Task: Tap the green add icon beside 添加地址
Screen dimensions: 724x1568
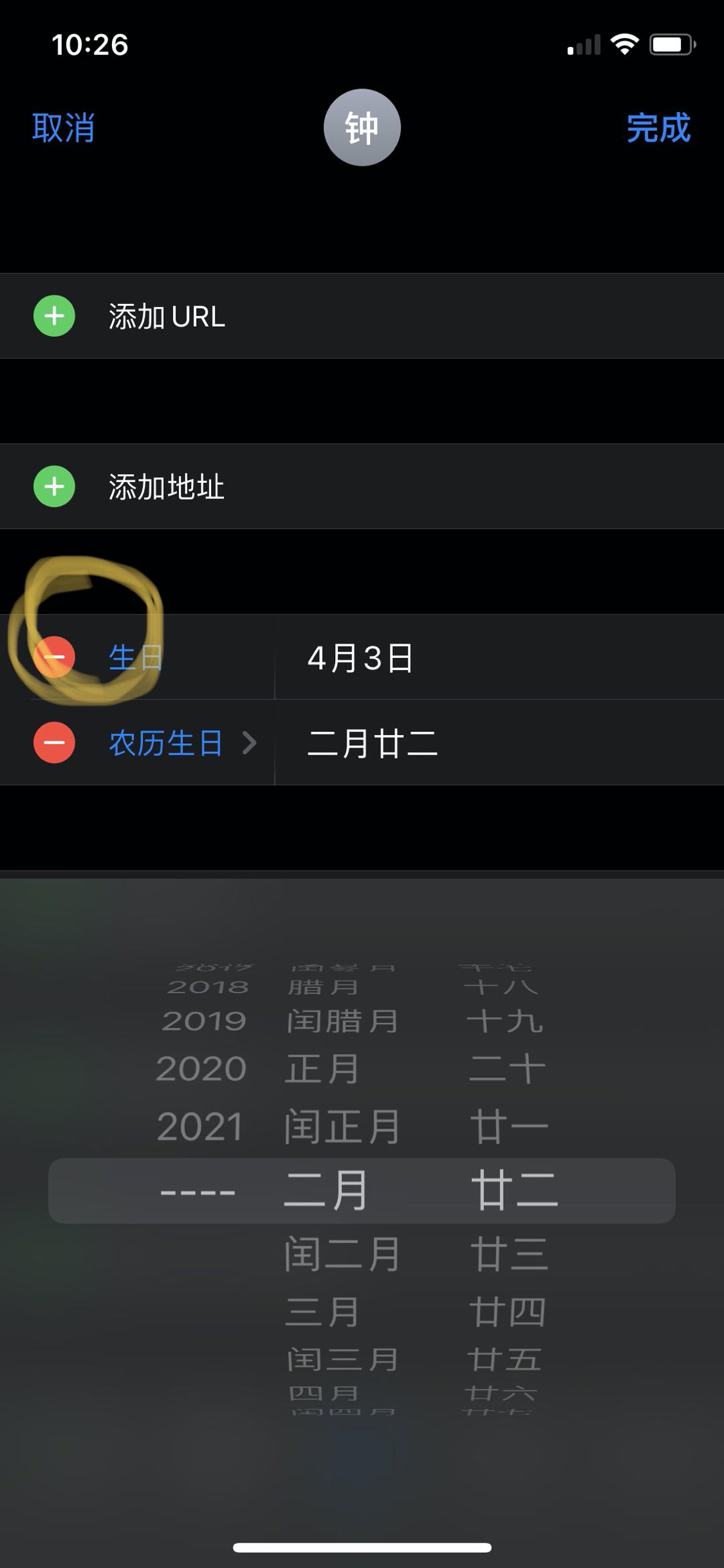Action: pos(53,486)
